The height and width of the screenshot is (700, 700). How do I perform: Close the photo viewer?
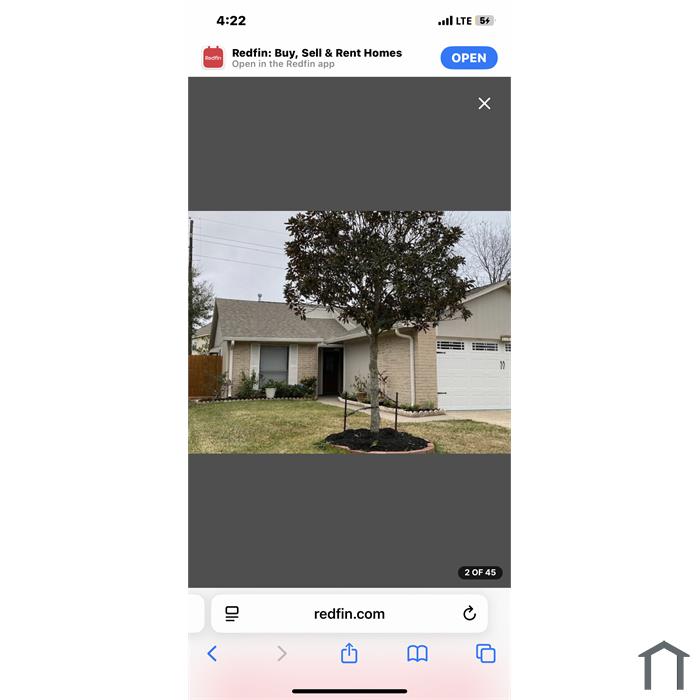(484, 104)
